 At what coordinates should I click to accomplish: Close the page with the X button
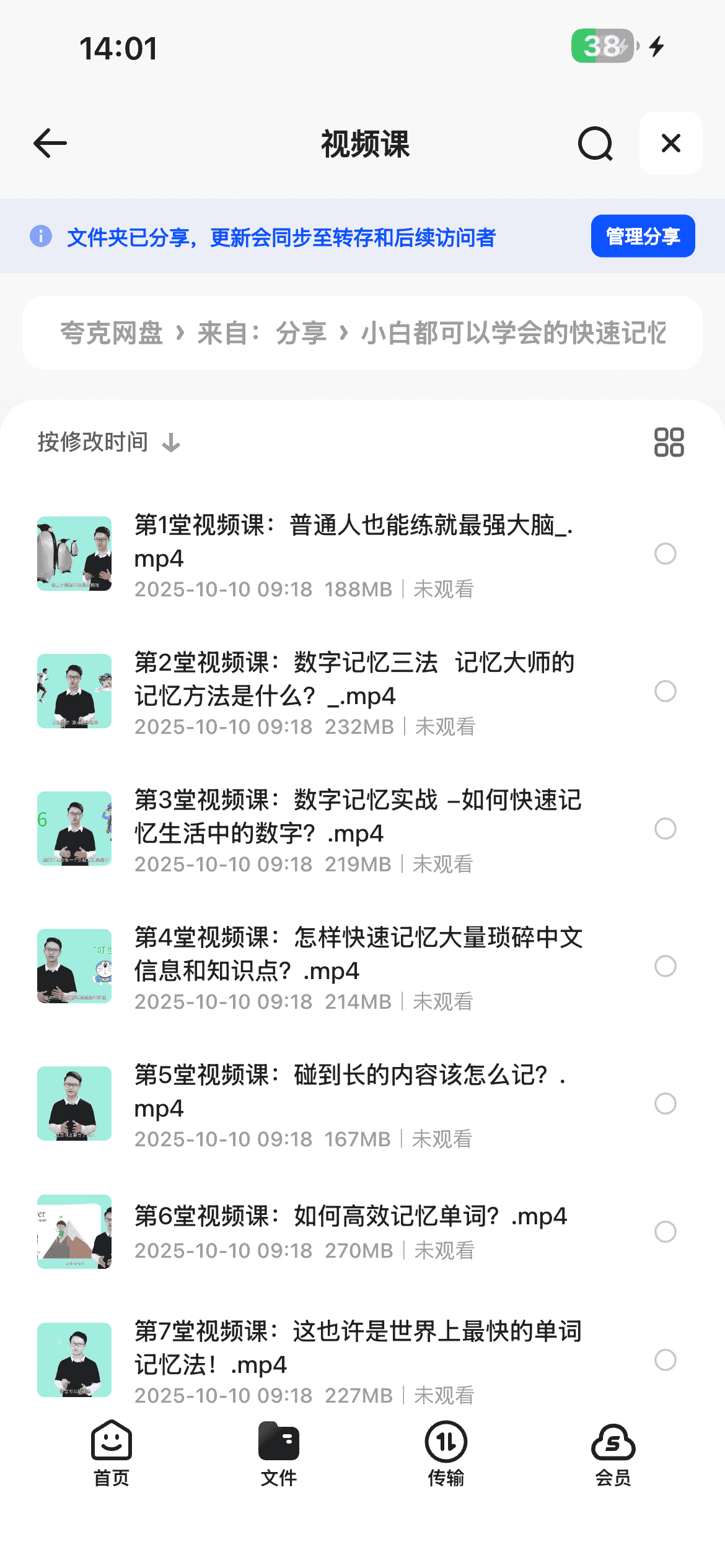point(670,144)
